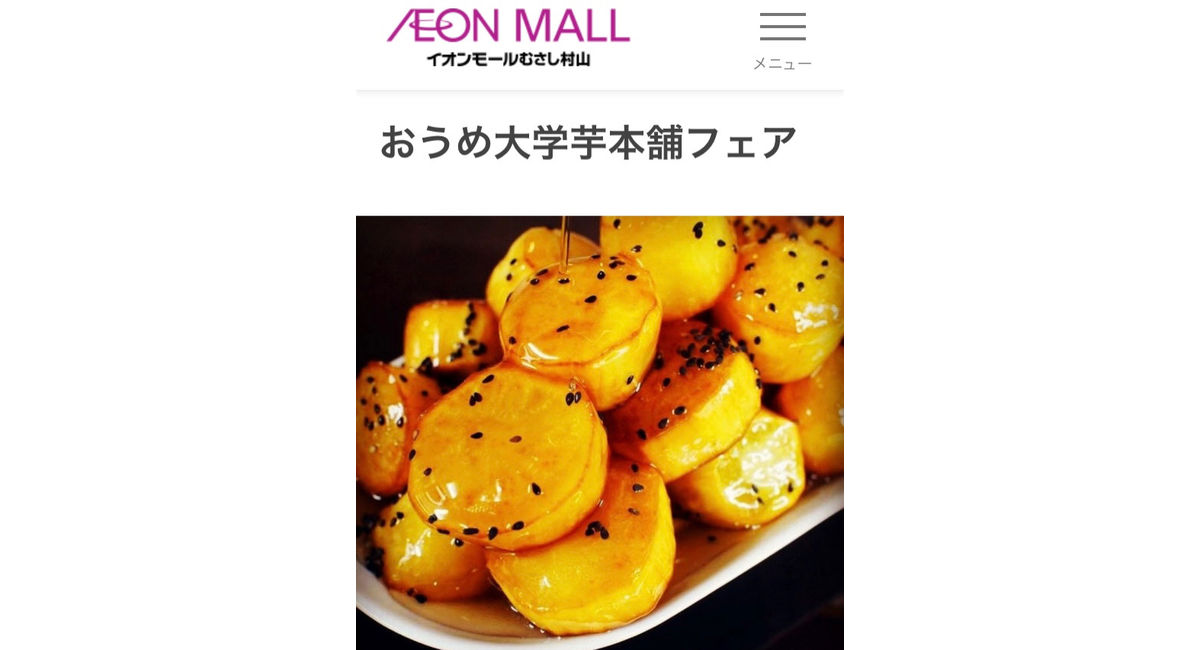This screenshot has width=1200, height=650.
Task: Open the メニュー hamburger menu
Action: [782, 39]
